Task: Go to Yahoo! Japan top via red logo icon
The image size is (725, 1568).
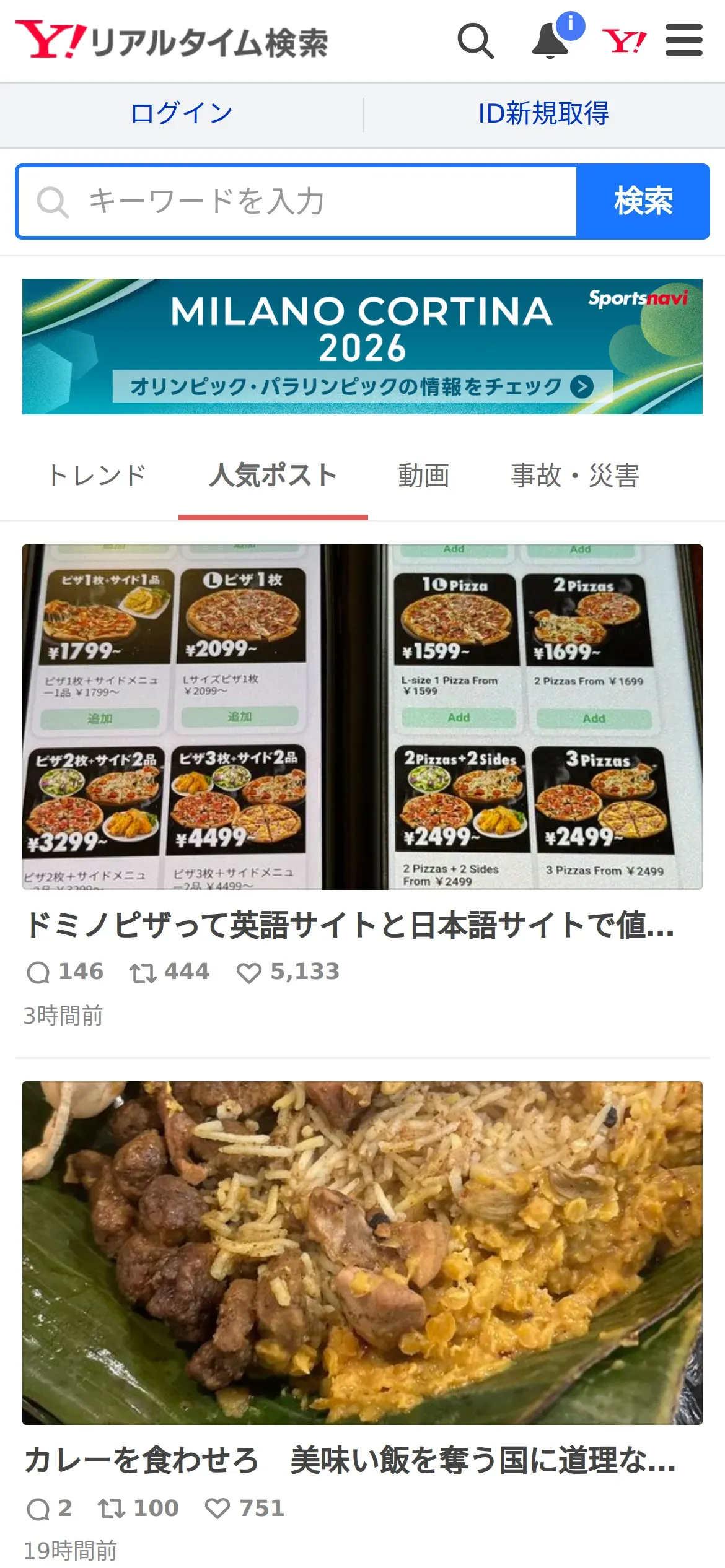Action: [x=624, y=41]
